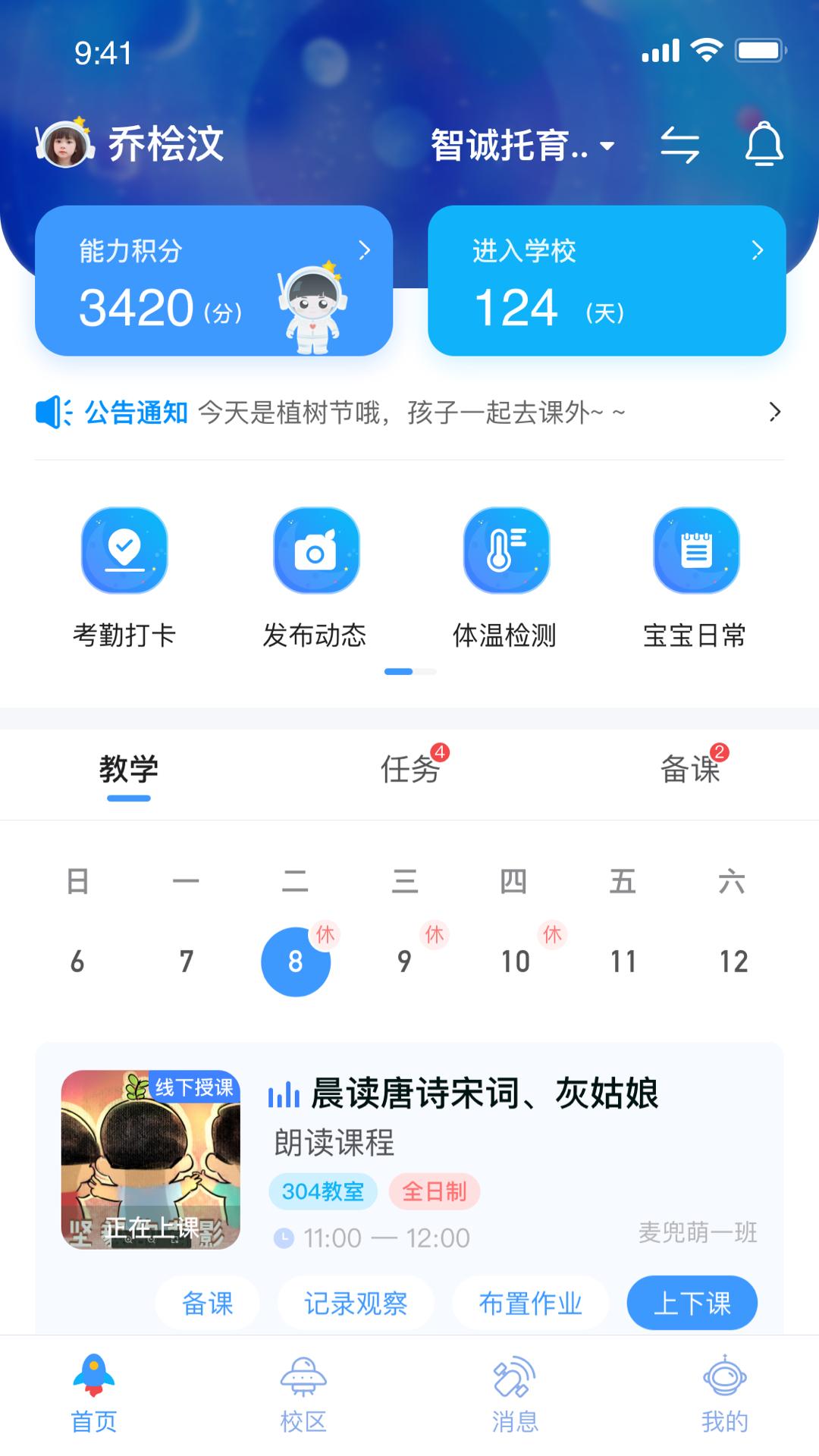Tap the switch arrows icon
The height and width of the screenshot is (1456, 819).
[x=679, y=144]
